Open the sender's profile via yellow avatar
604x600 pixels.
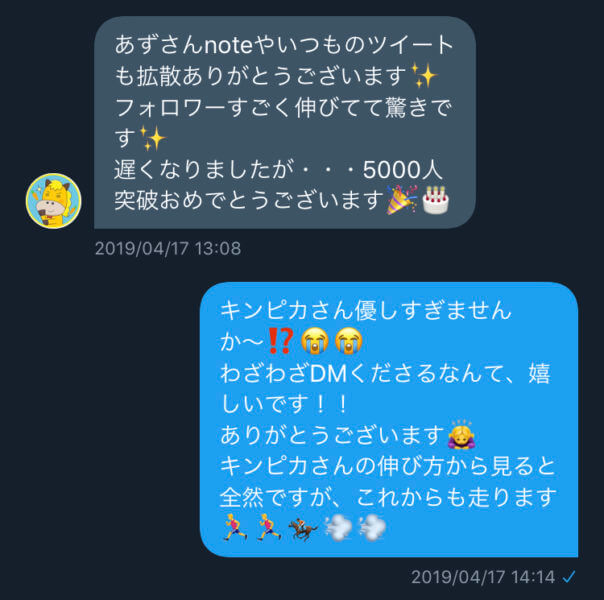point(52,200)
